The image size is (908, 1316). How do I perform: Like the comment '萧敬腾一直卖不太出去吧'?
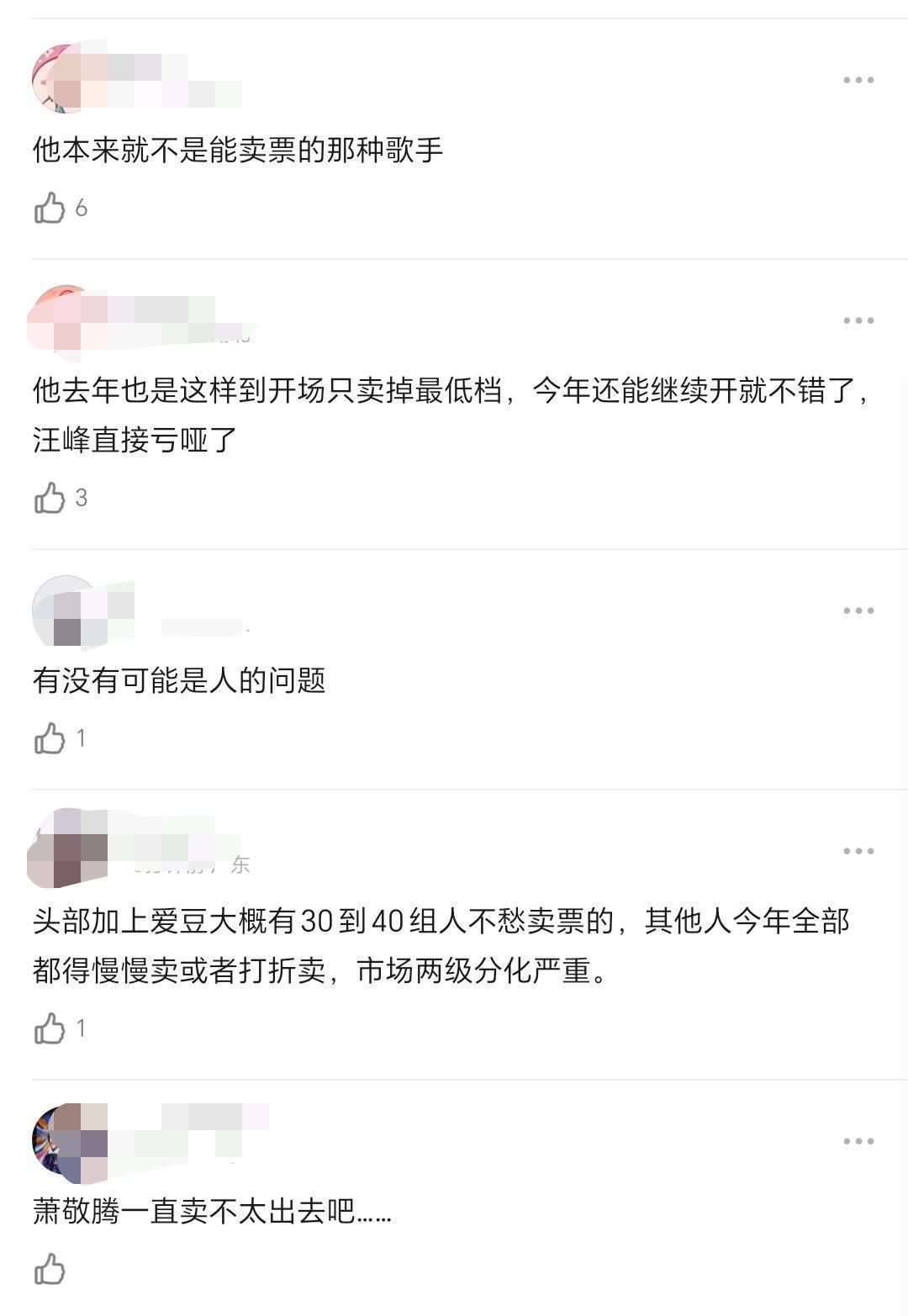(50, 1269)
